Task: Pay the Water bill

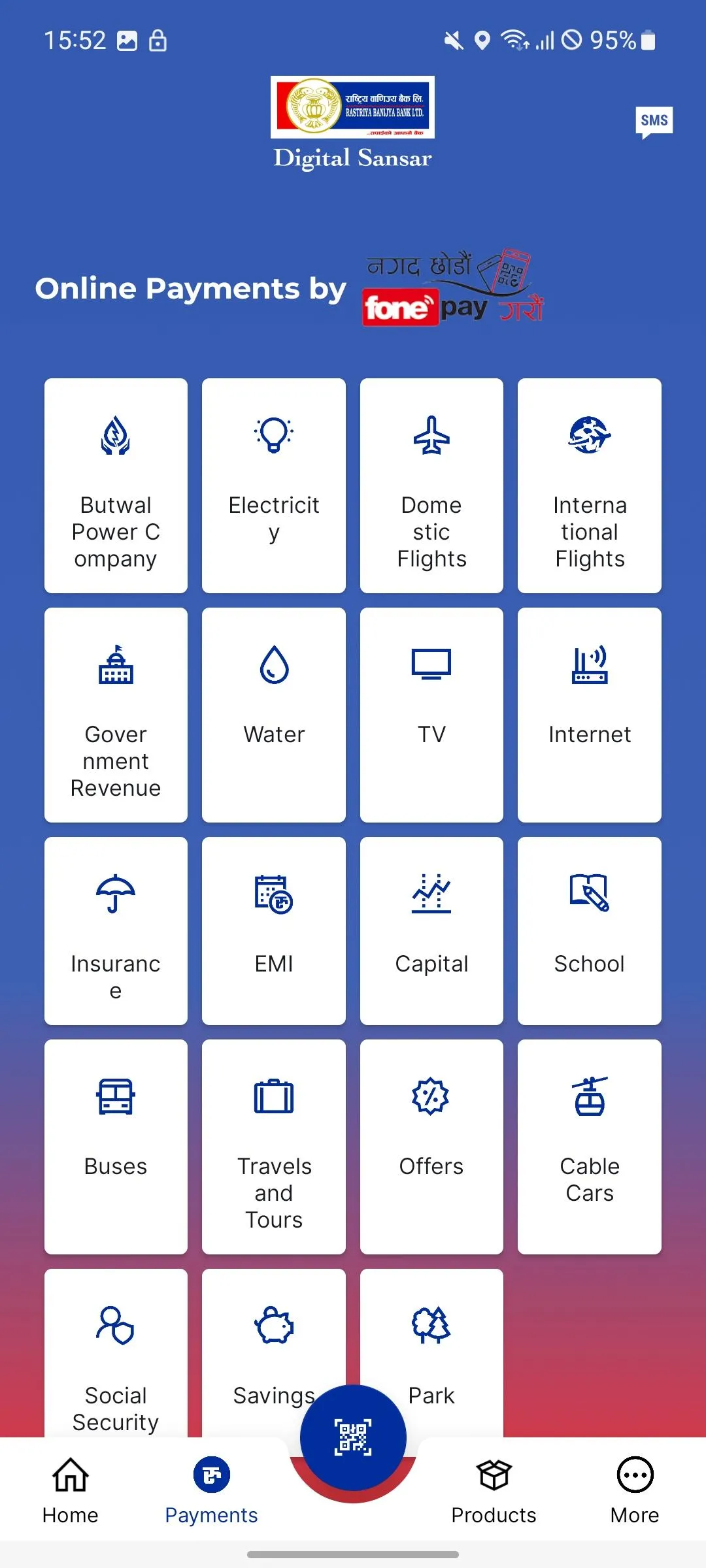Action: point(274,715)
